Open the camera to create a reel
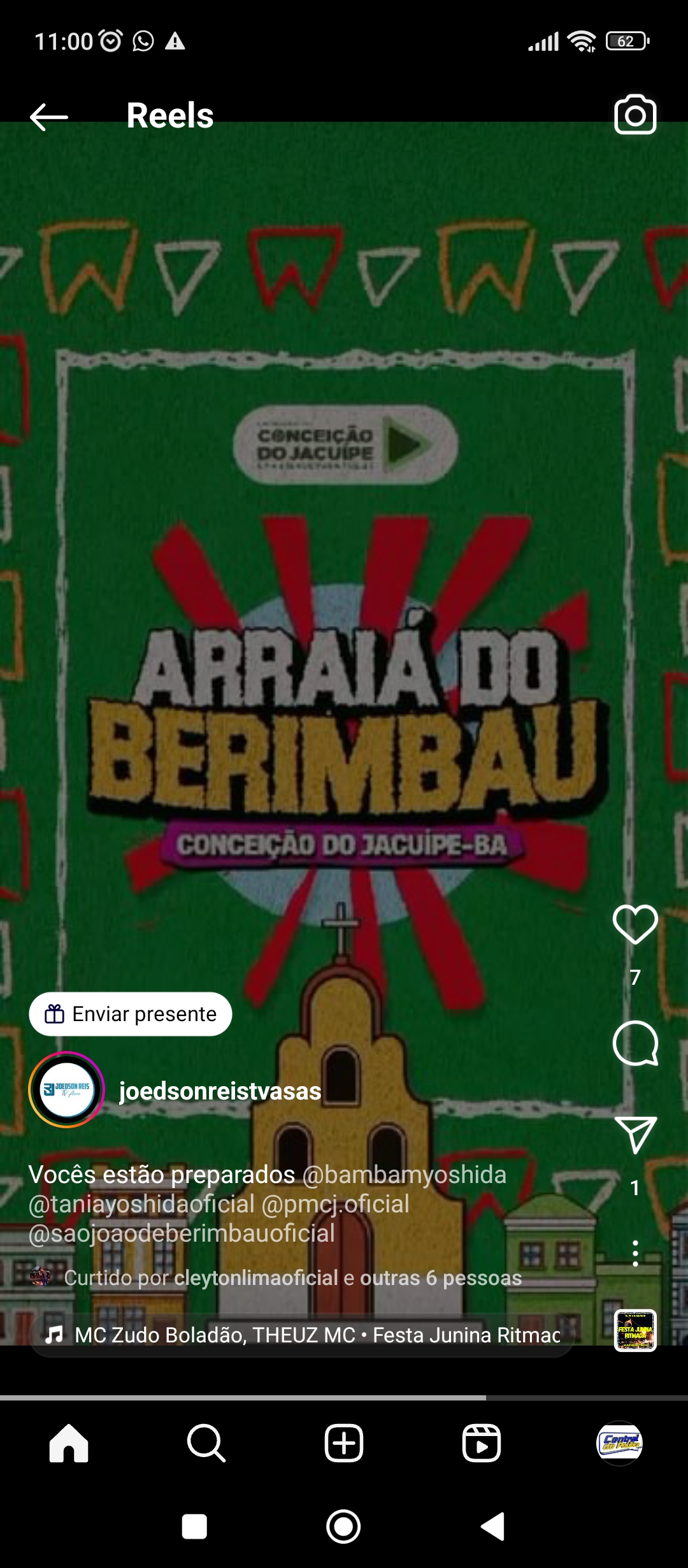The width and height of the screenshot is (688, 1568). tap(634, 115)
